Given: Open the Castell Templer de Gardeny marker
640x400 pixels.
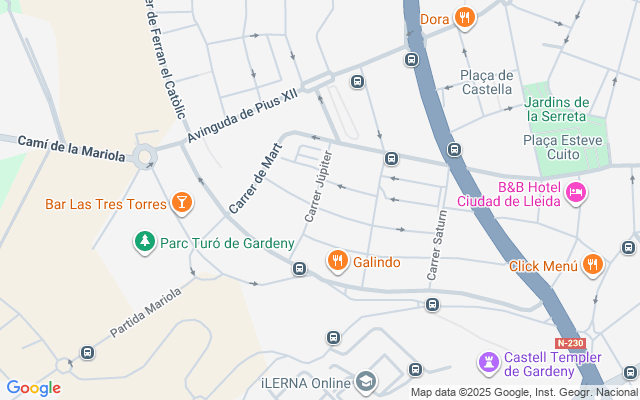Looking at the screenshot, I should pyautogui.click(x=489, y=363).
